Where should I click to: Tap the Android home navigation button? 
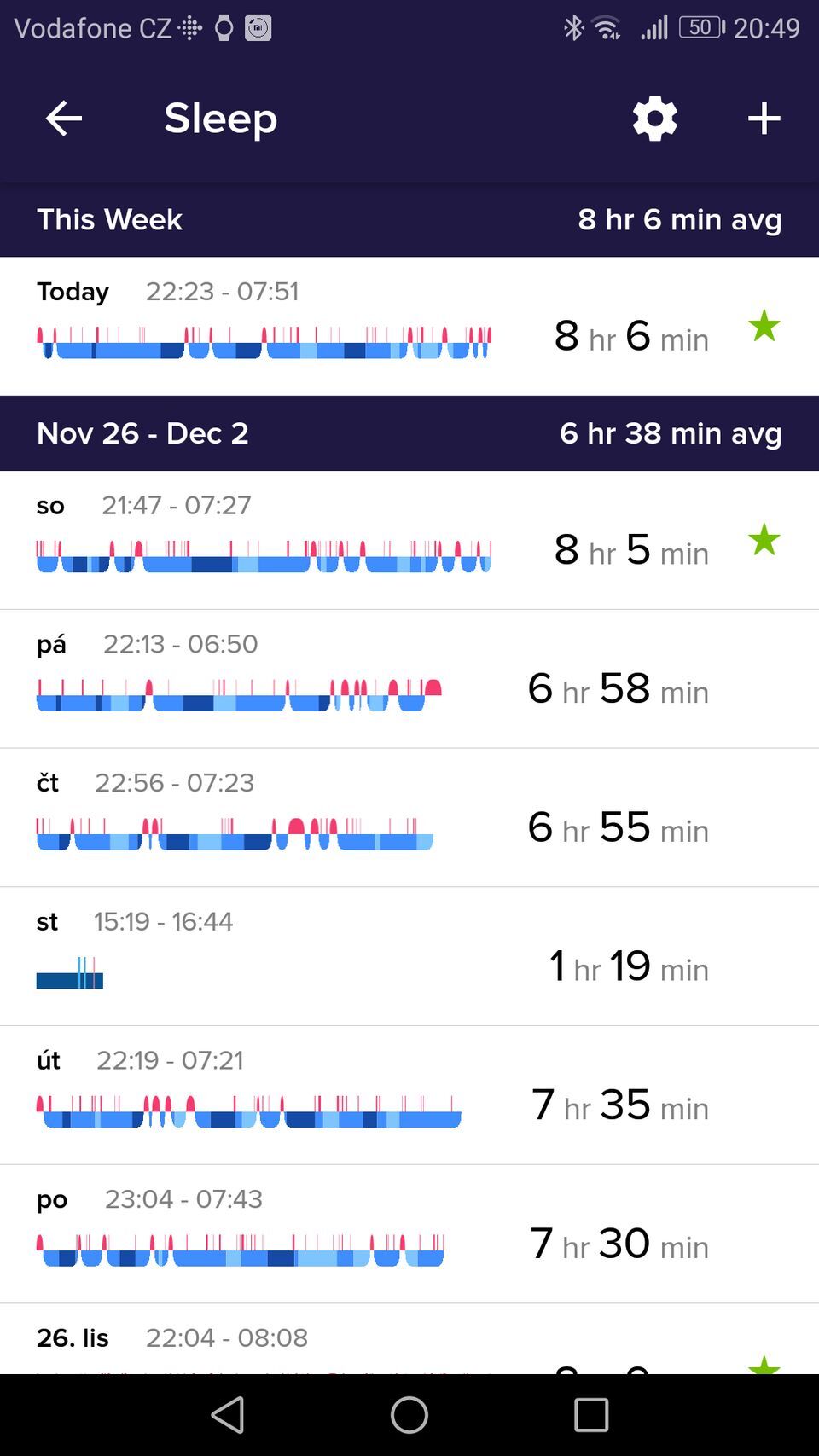click(409, 1415)
